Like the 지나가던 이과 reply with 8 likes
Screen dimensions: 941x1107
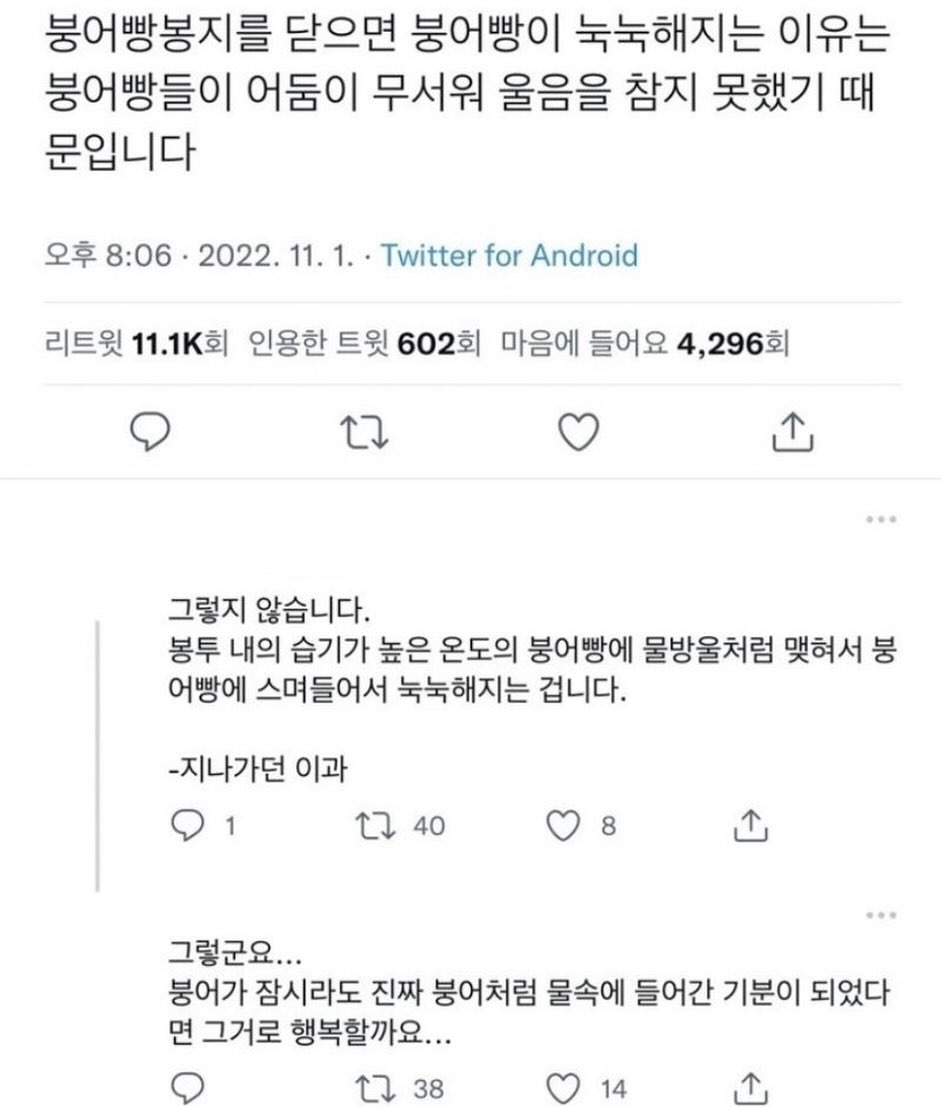click(x=566, y=826)
